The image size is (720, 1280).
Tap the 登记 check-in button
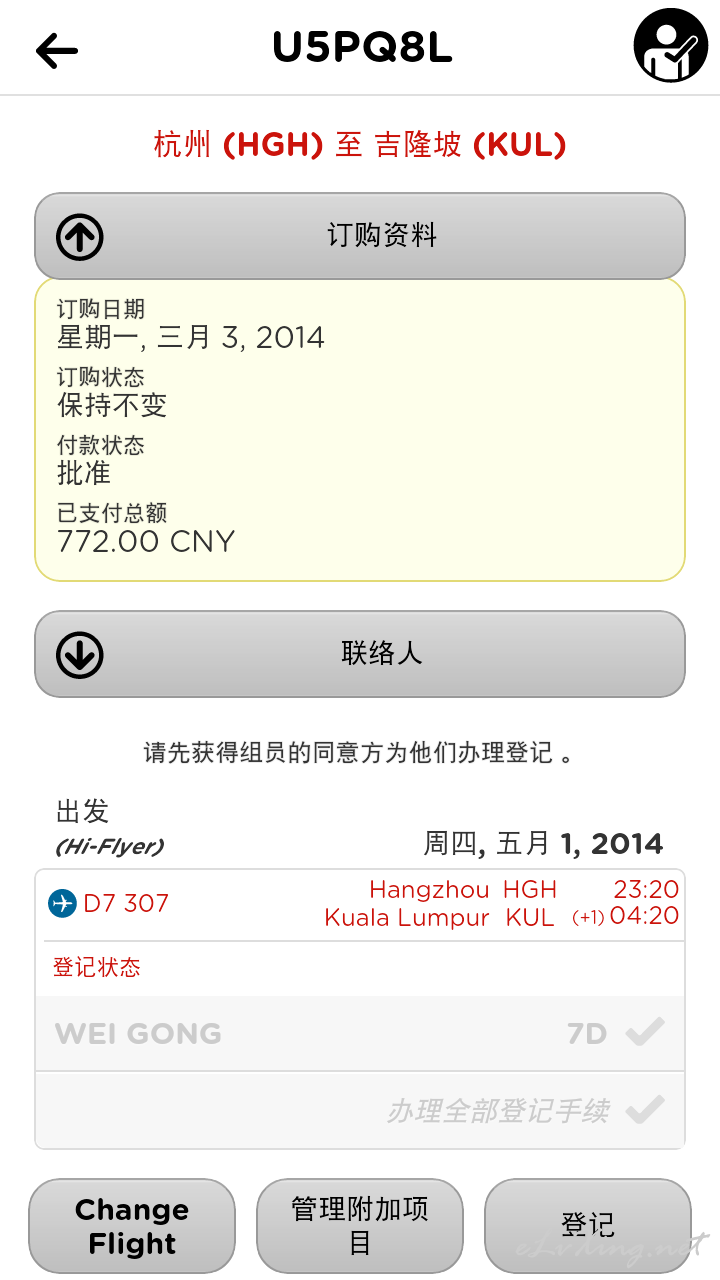588,1226
